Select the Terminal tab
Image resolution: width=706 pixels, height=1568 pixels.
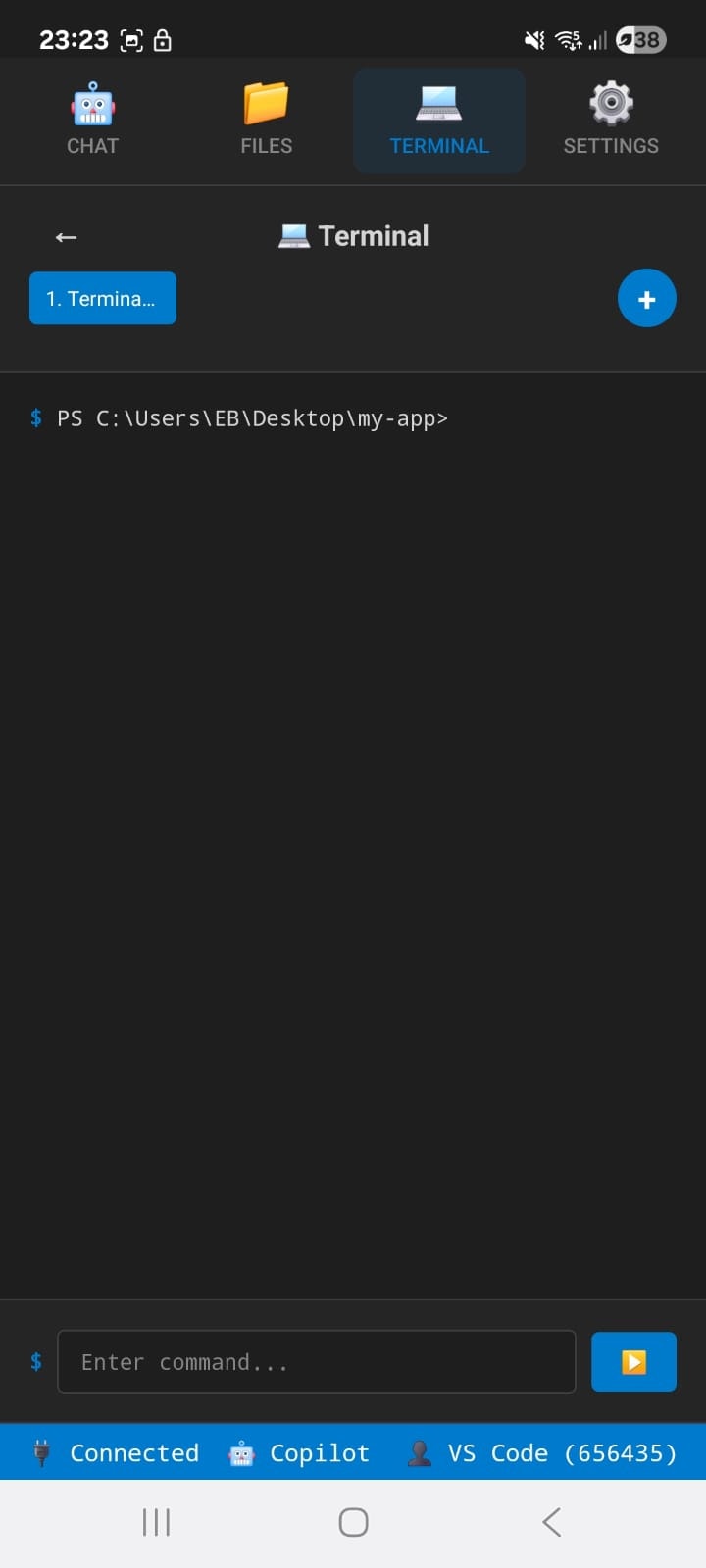point(439,121)
